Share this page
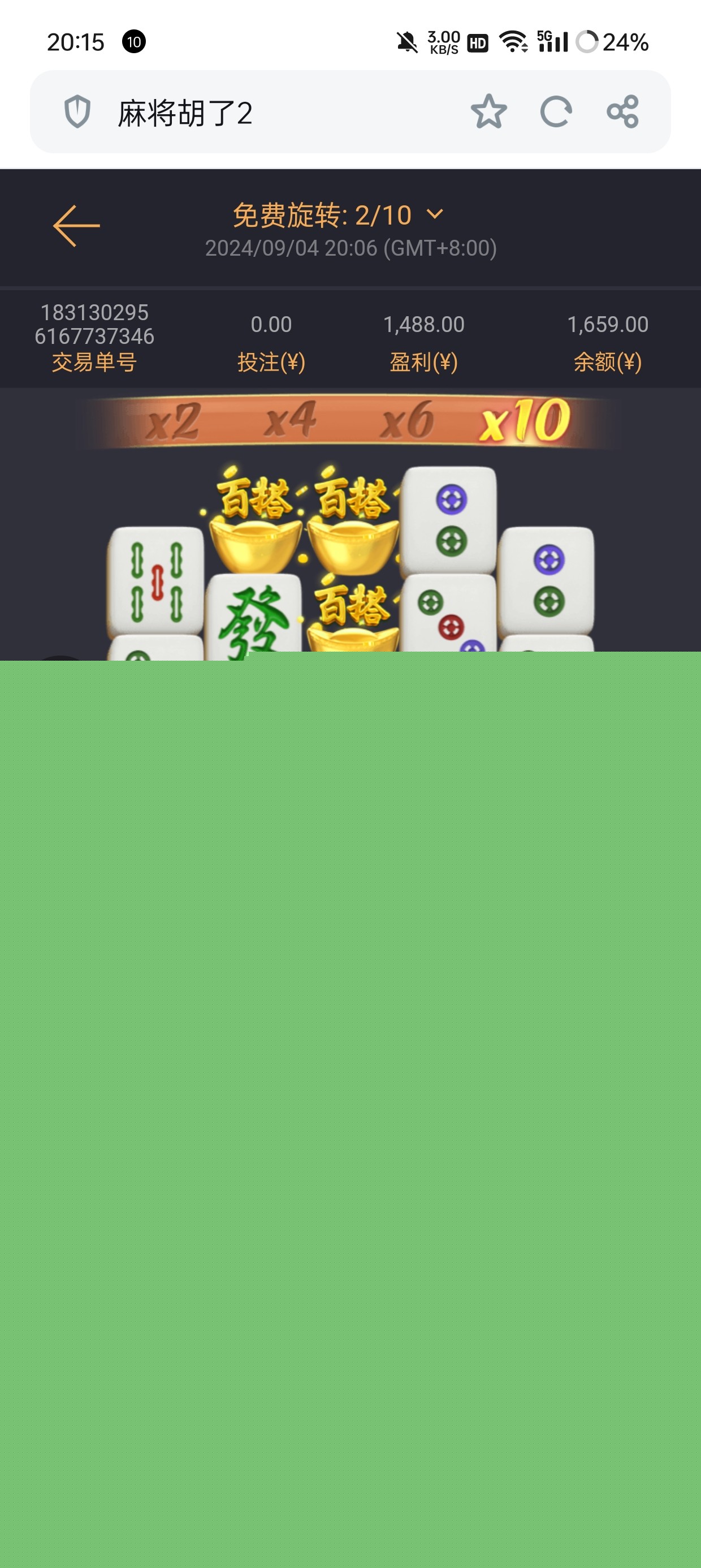701x1568 pixels. [x=622, y=112]
